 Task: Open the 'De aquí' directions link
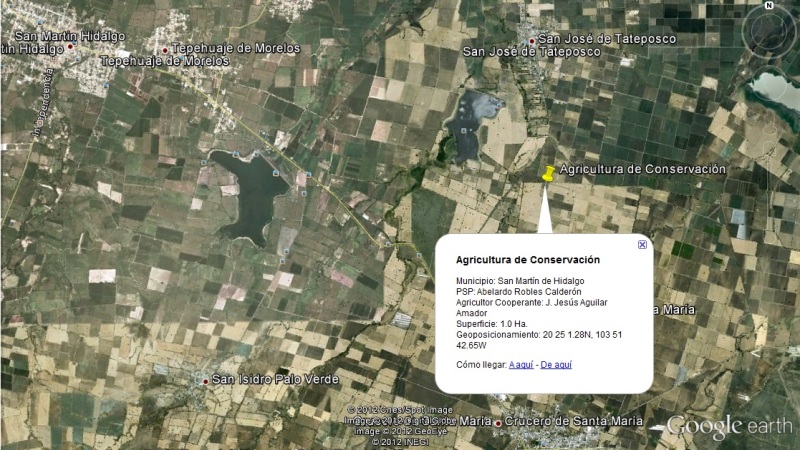pos(556,365)
